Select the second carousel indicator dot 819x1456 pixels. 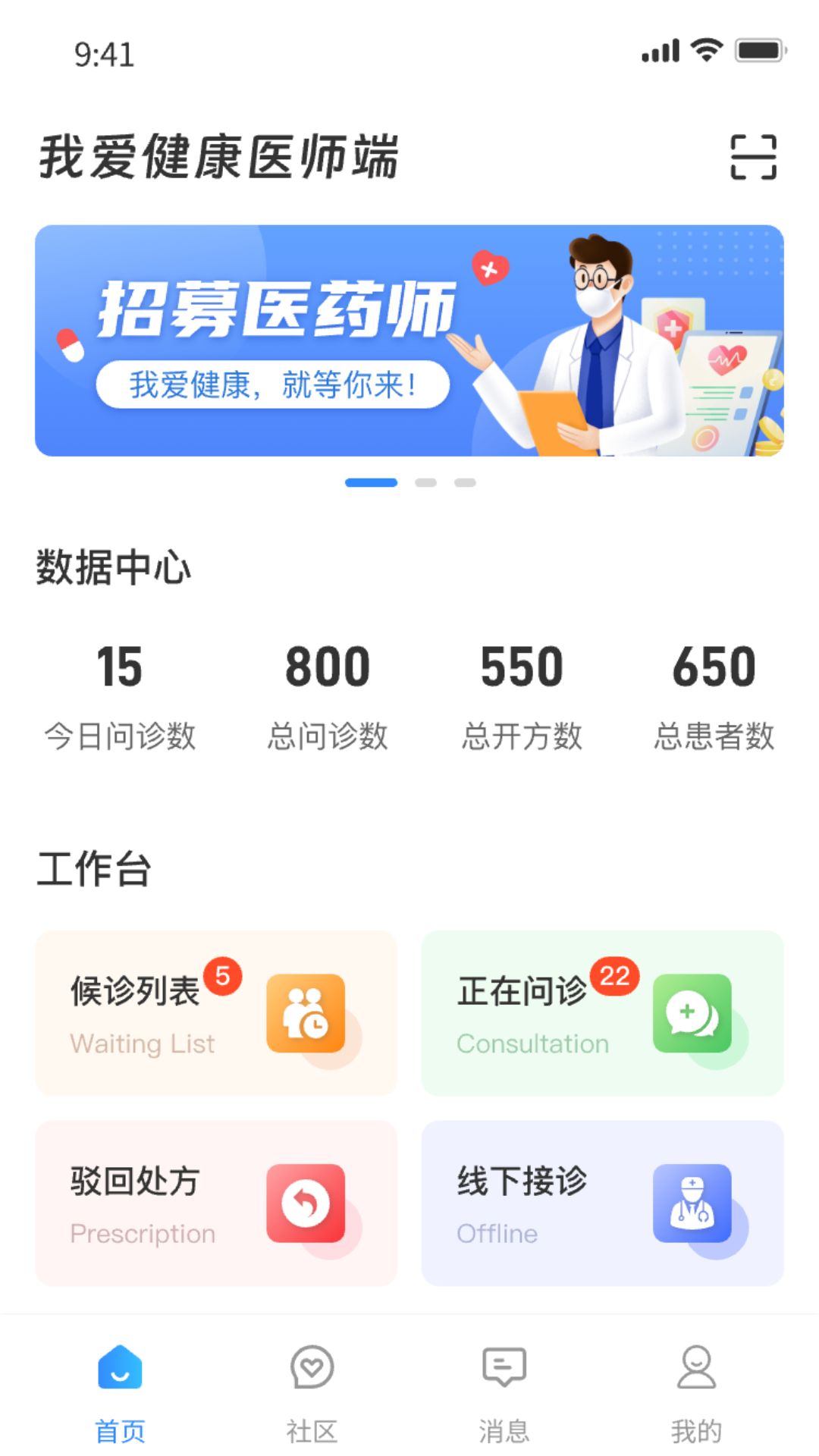pos(426,482)
